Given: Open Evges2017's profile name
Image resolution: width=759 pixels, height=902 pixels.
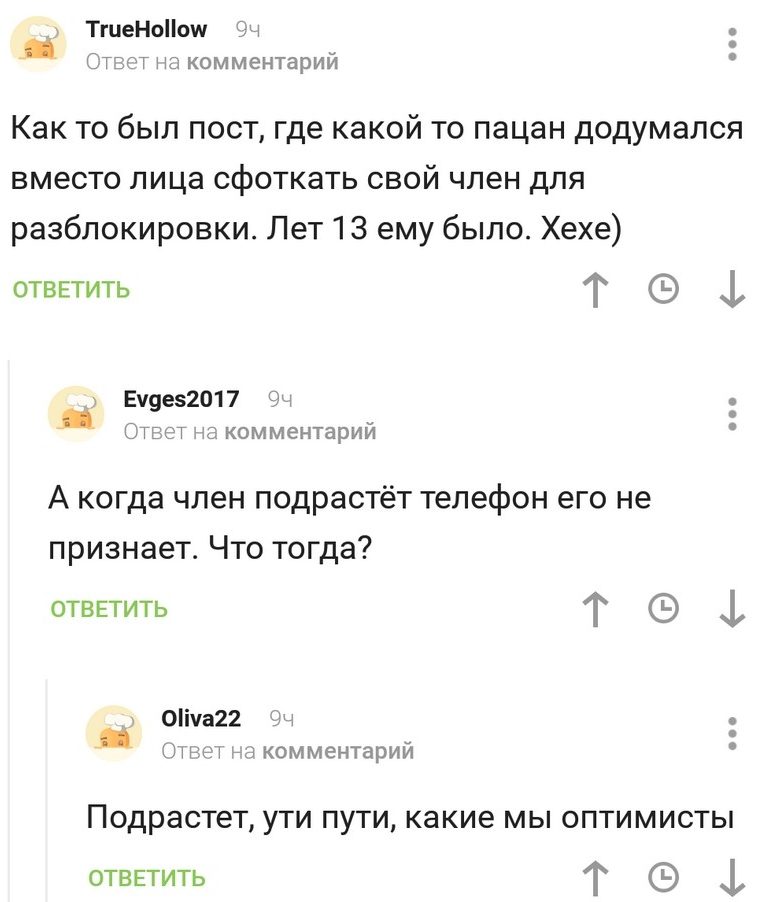Looking at the screenshot, I should pos(181,399).
